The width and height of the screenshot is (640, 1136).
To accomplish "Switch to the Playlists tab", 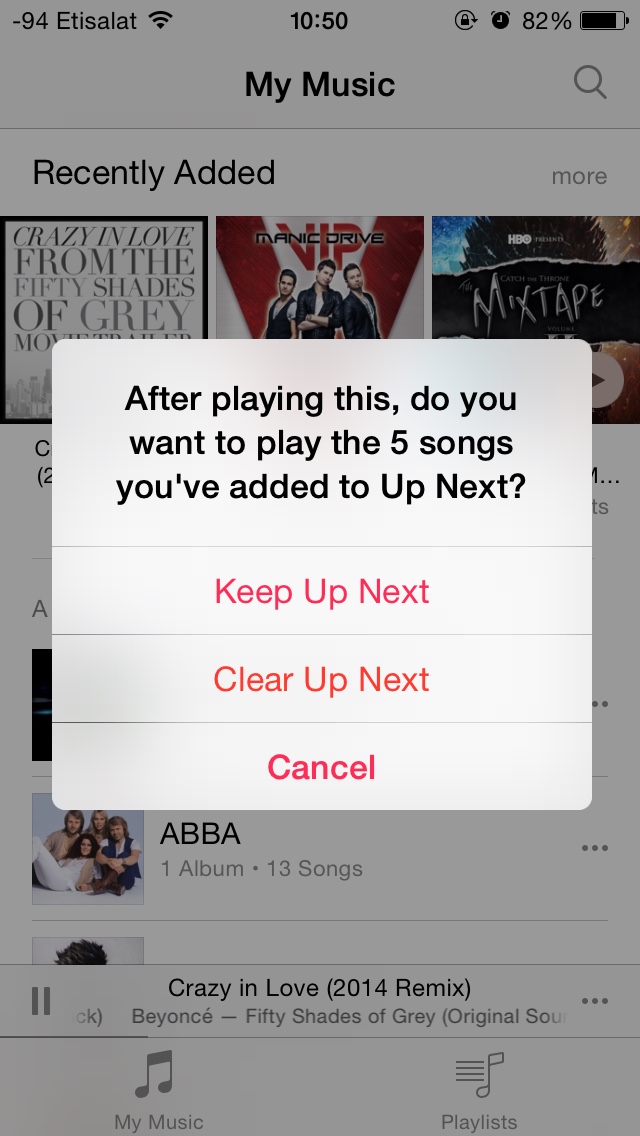I will [479, 1090].
